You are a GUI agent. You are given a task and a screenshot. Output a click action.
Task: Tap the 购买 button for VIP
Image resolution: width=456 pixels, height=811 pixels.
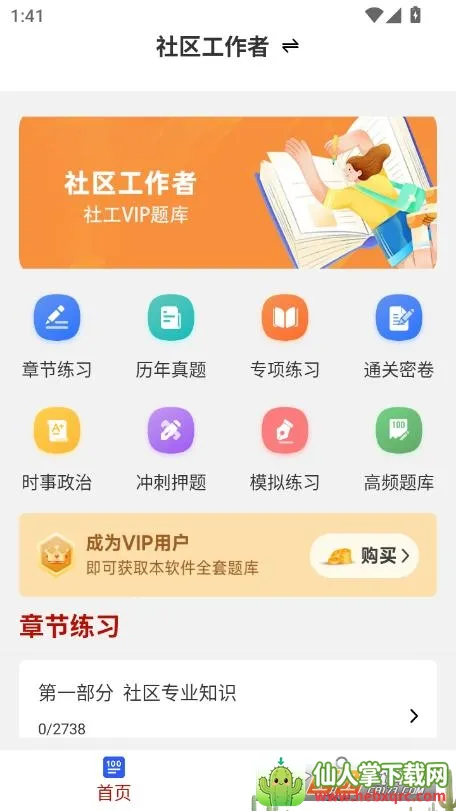(364, 556)
